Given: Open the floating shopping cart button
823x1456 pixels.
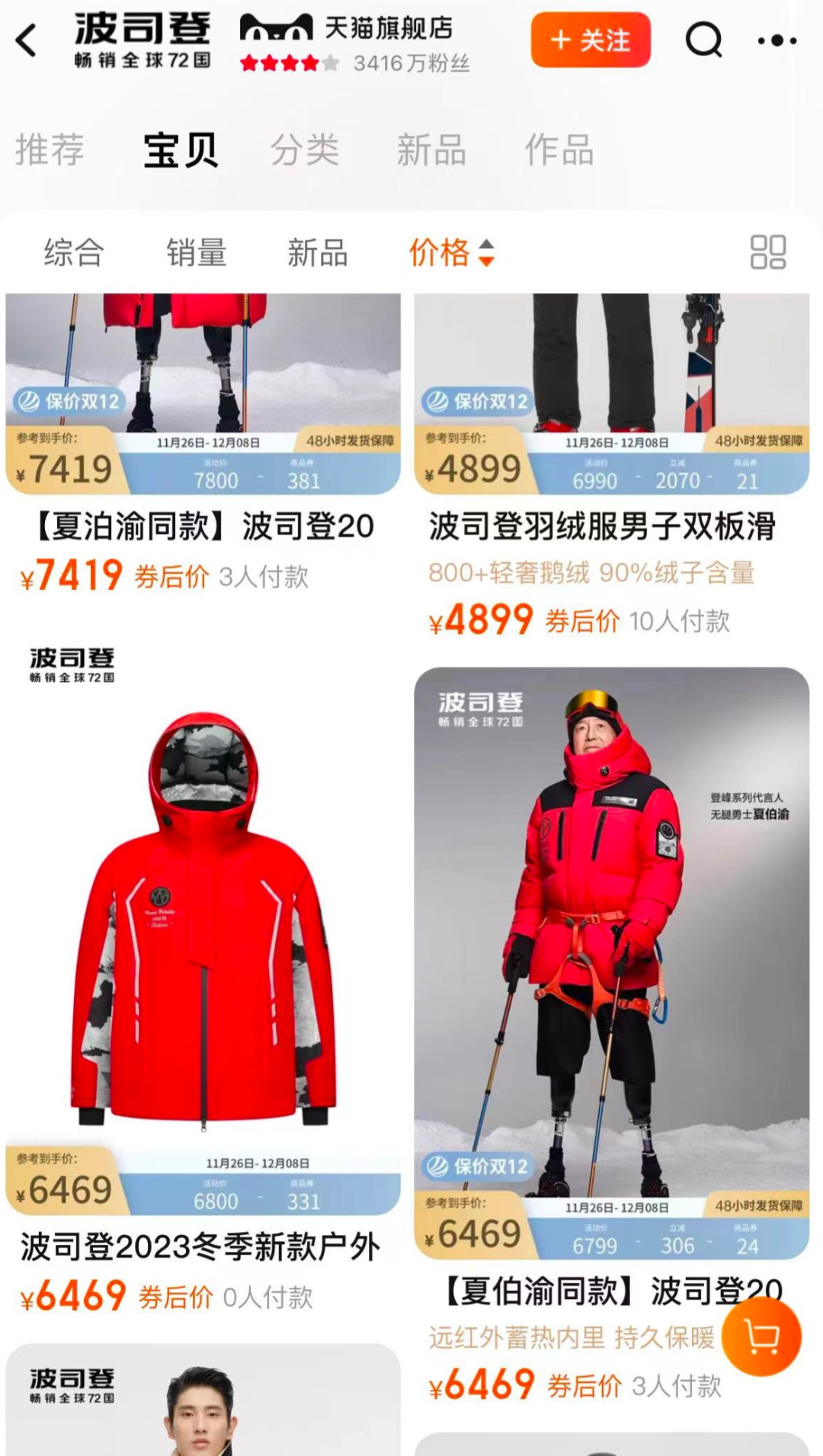Looking at the screenshot, I should [x=761, y=1336].
